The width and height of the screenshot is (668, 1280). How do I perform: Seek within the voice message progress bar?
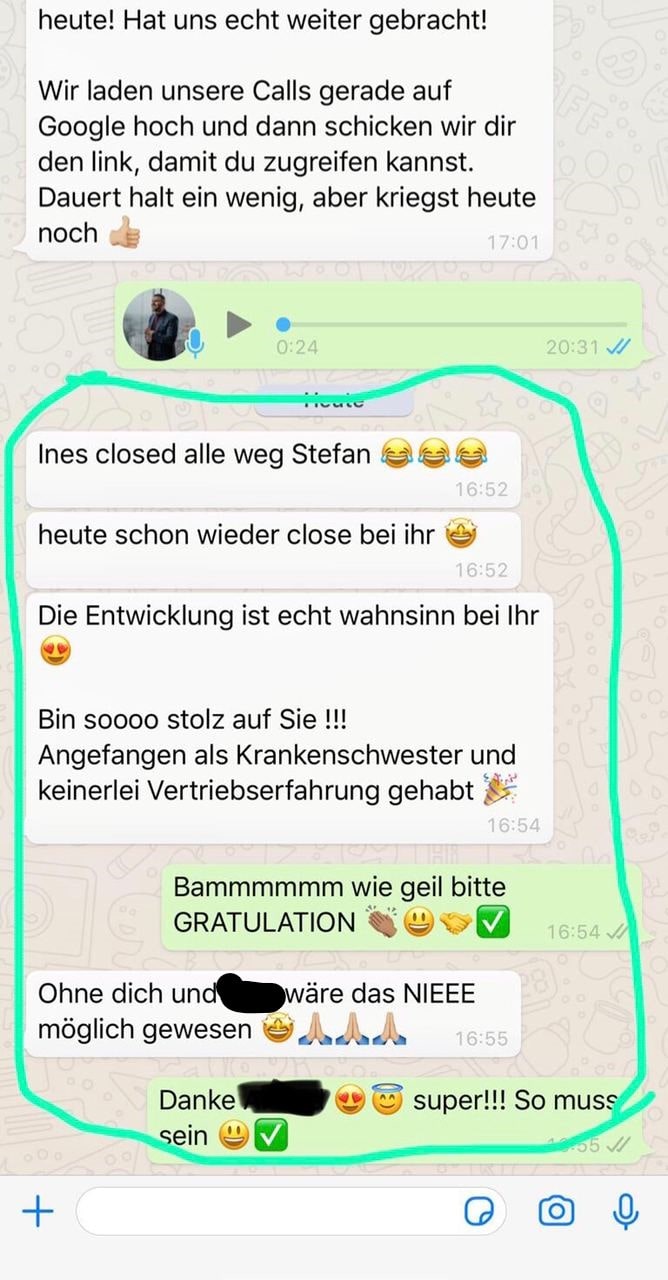click(450, 324)
